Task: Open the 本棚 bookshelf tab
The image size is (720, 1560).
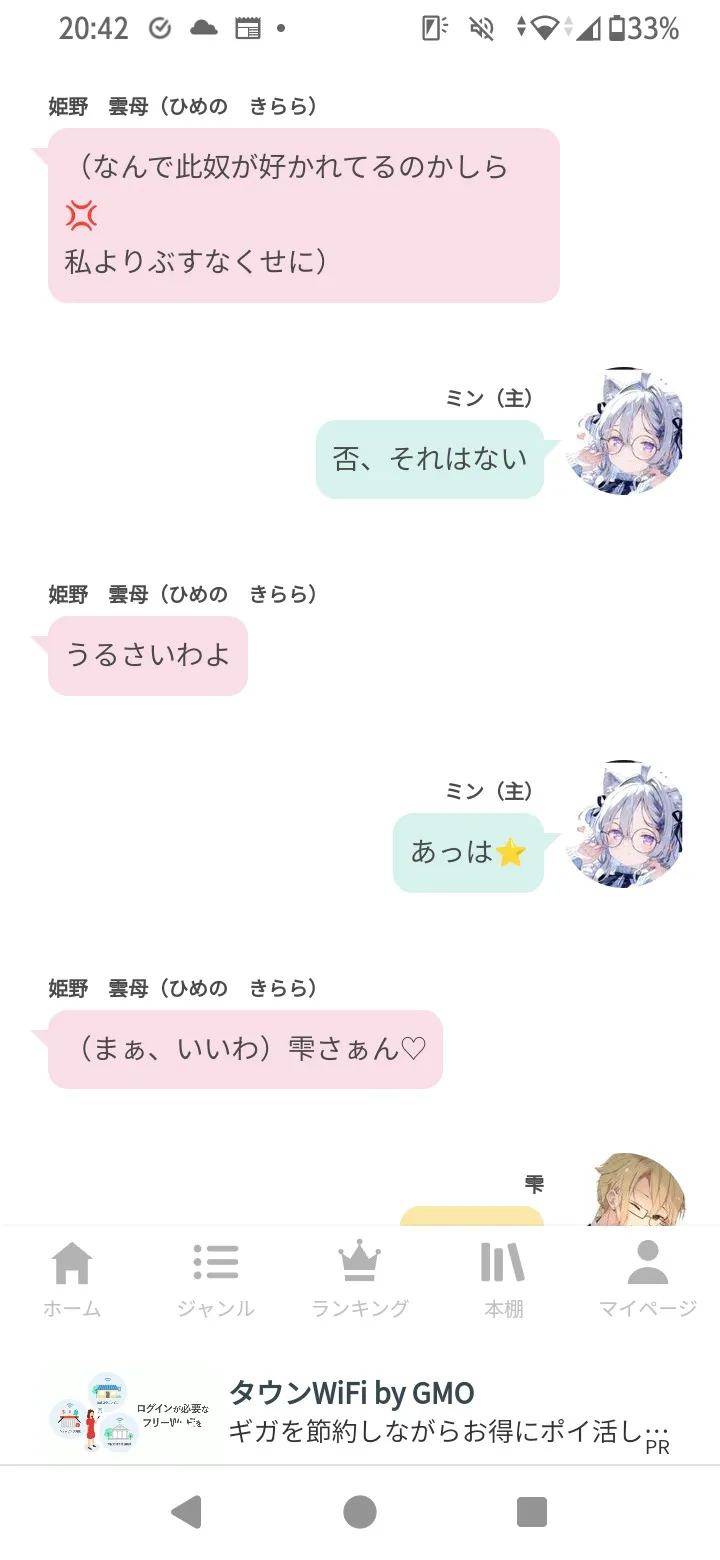Action: point(503,1278)
